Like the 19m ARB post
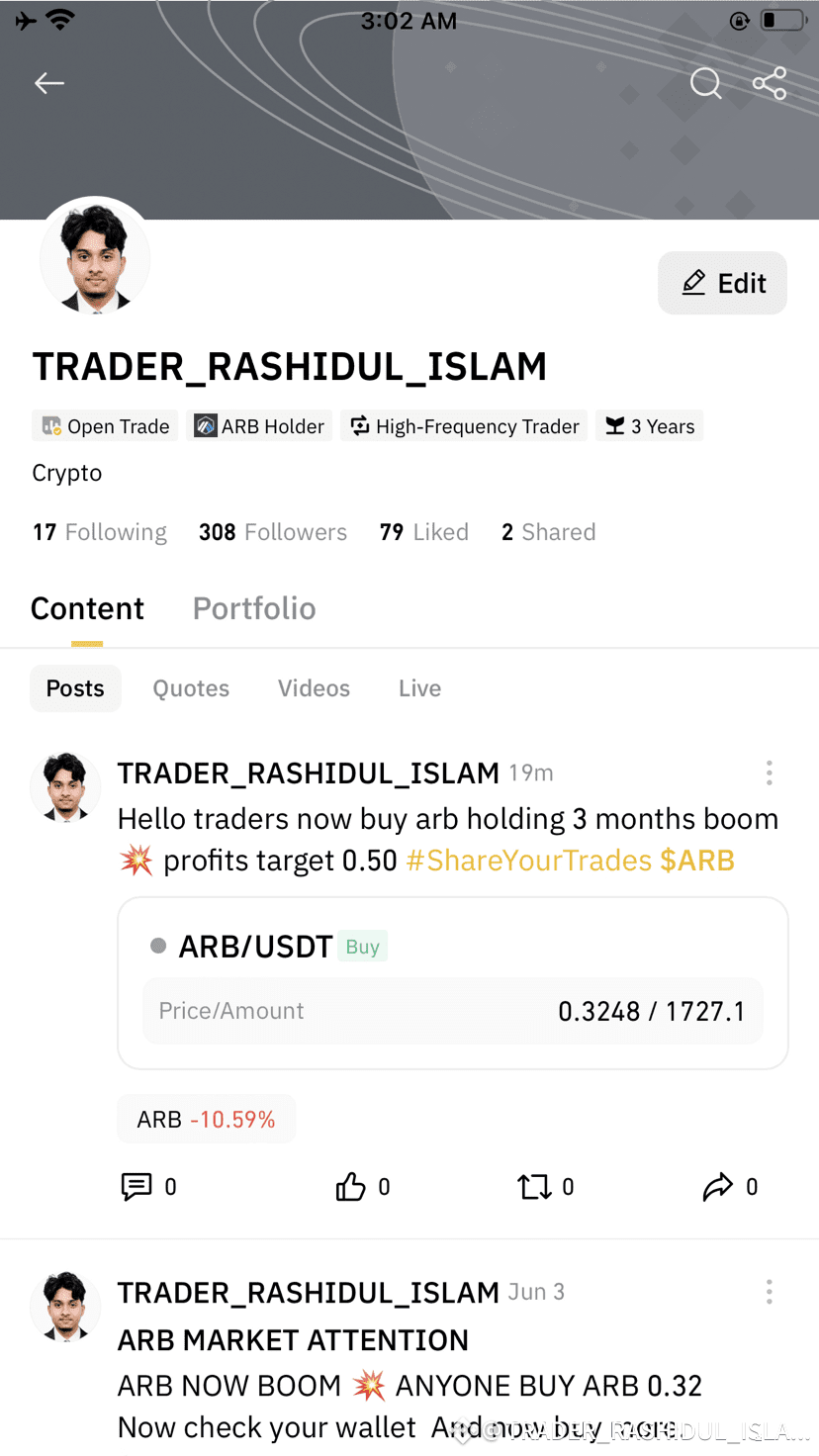This screenshot has width=819, height=1456. coord(362,1186)
